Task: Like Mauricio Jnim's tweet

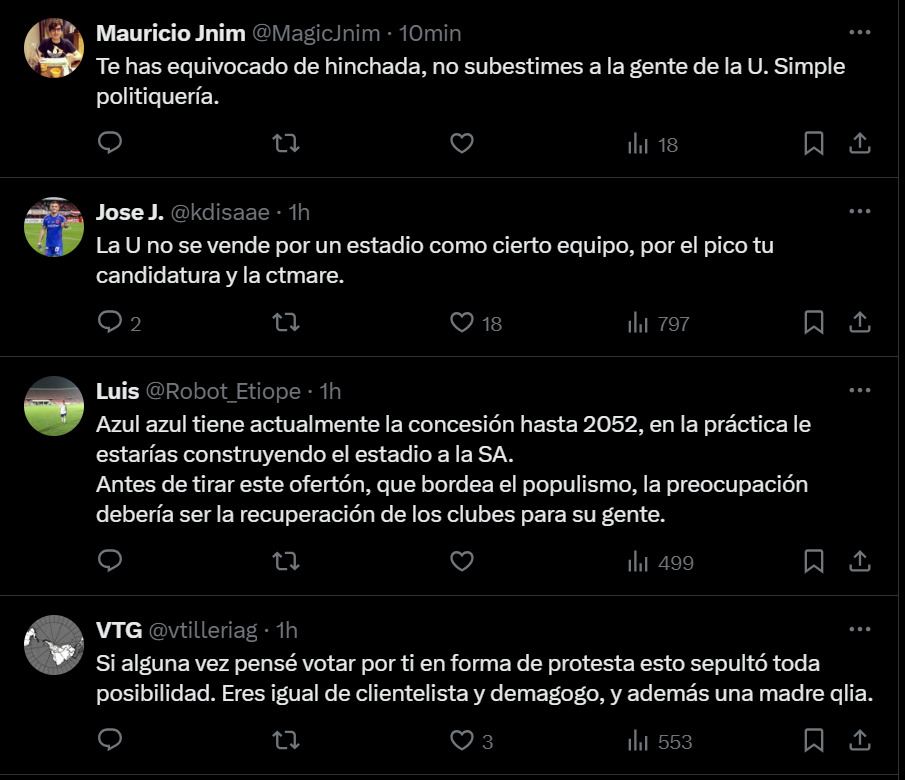Action: tap(461, 144)
